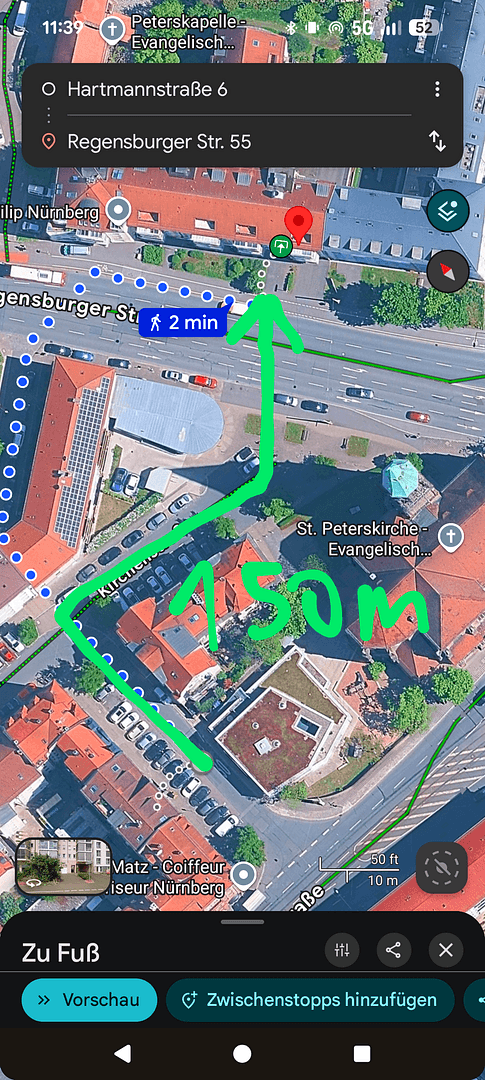The height and width of the screenshot is (1080, 485).
Task: Swap start and destination
Action: [x=437, y=142]
